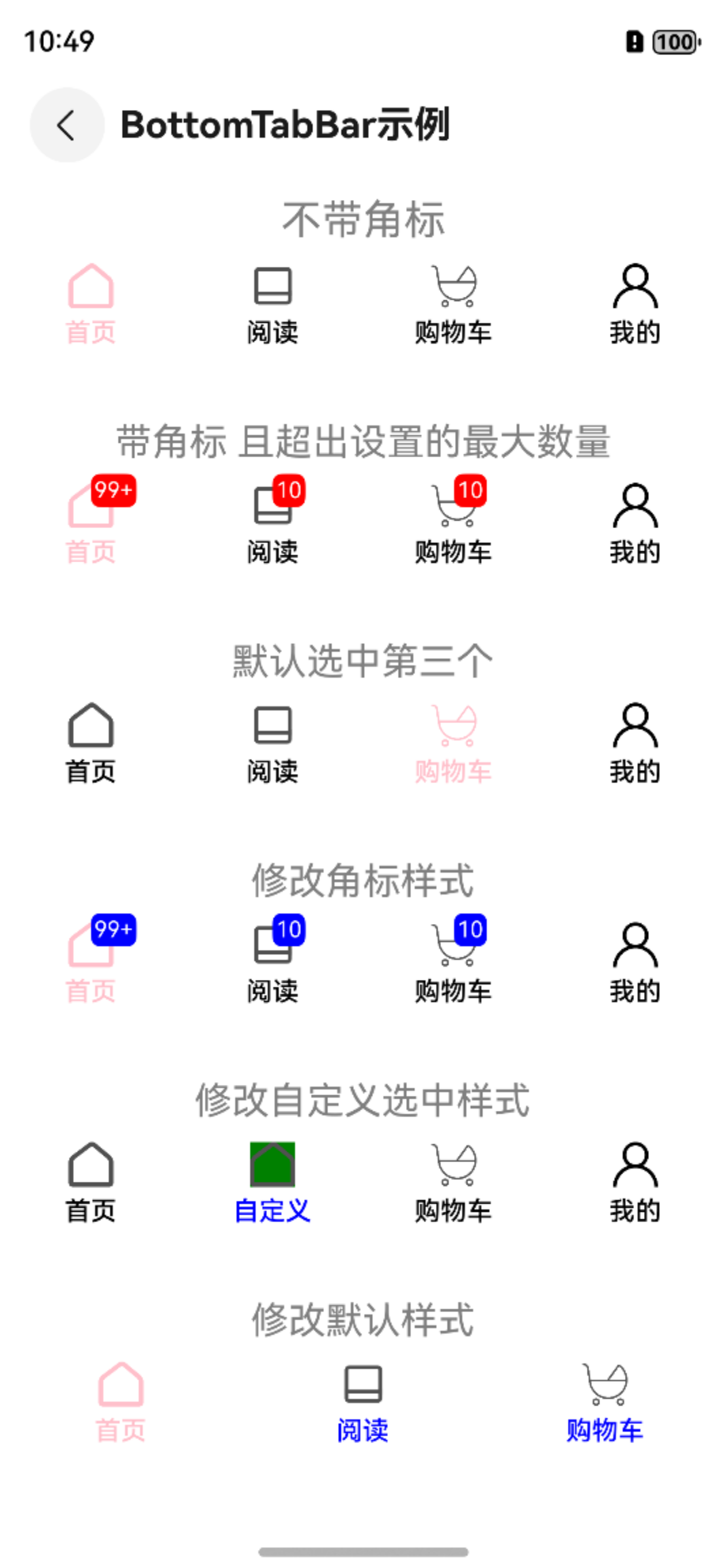Switch to 首页 under 默认选中第三个
The image size is (726, 1568).
90,744
